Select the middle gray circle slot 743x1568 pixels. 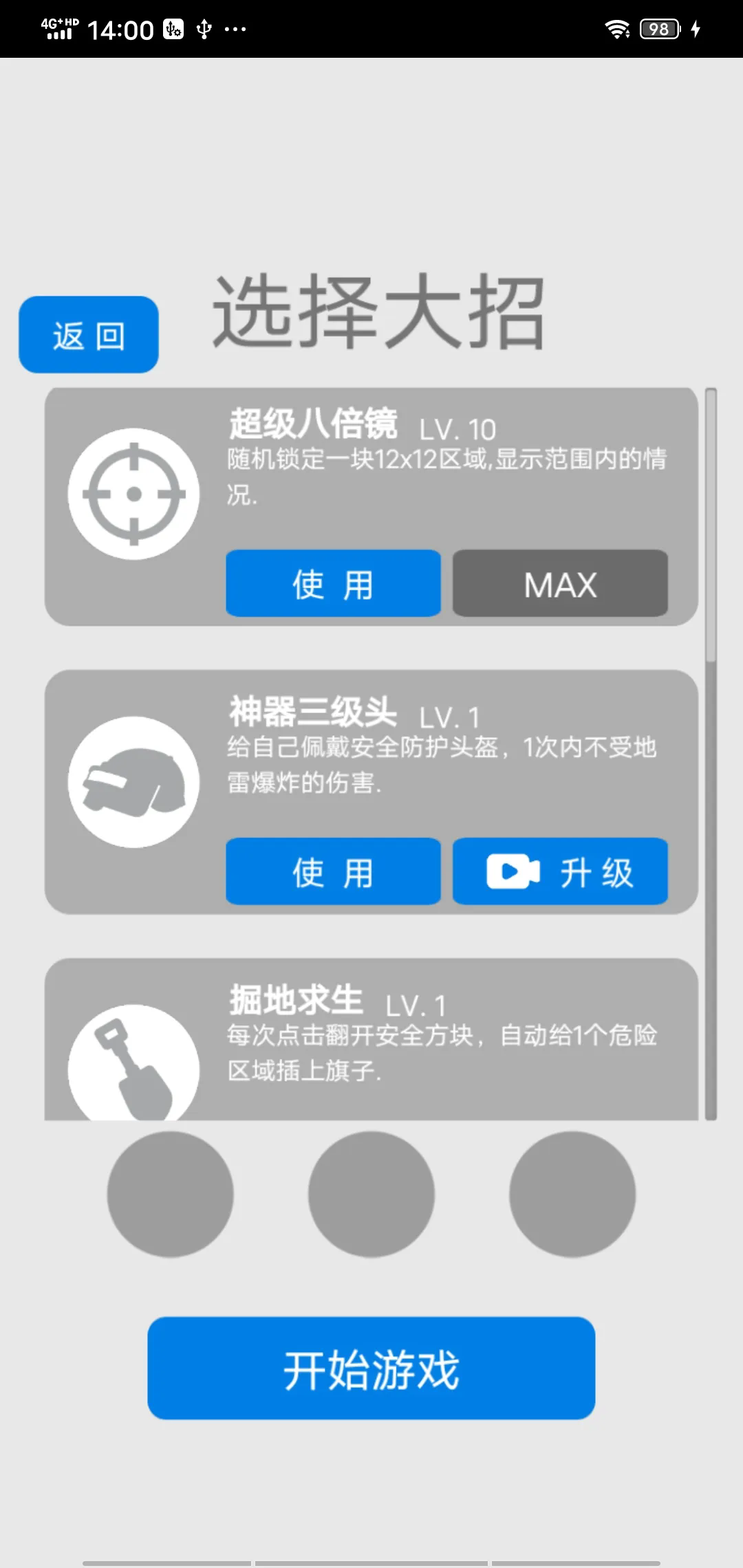click(371, 1195)
